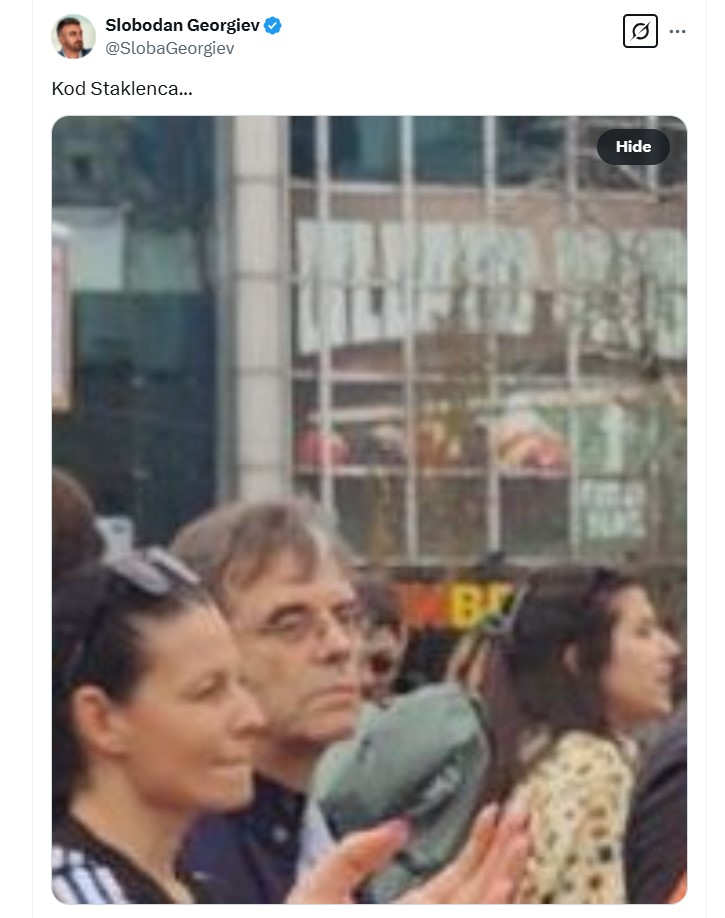Open the Slobodan Georgiev profile name link
Screen dimensions: 725x918
click(x=182, y=26)
